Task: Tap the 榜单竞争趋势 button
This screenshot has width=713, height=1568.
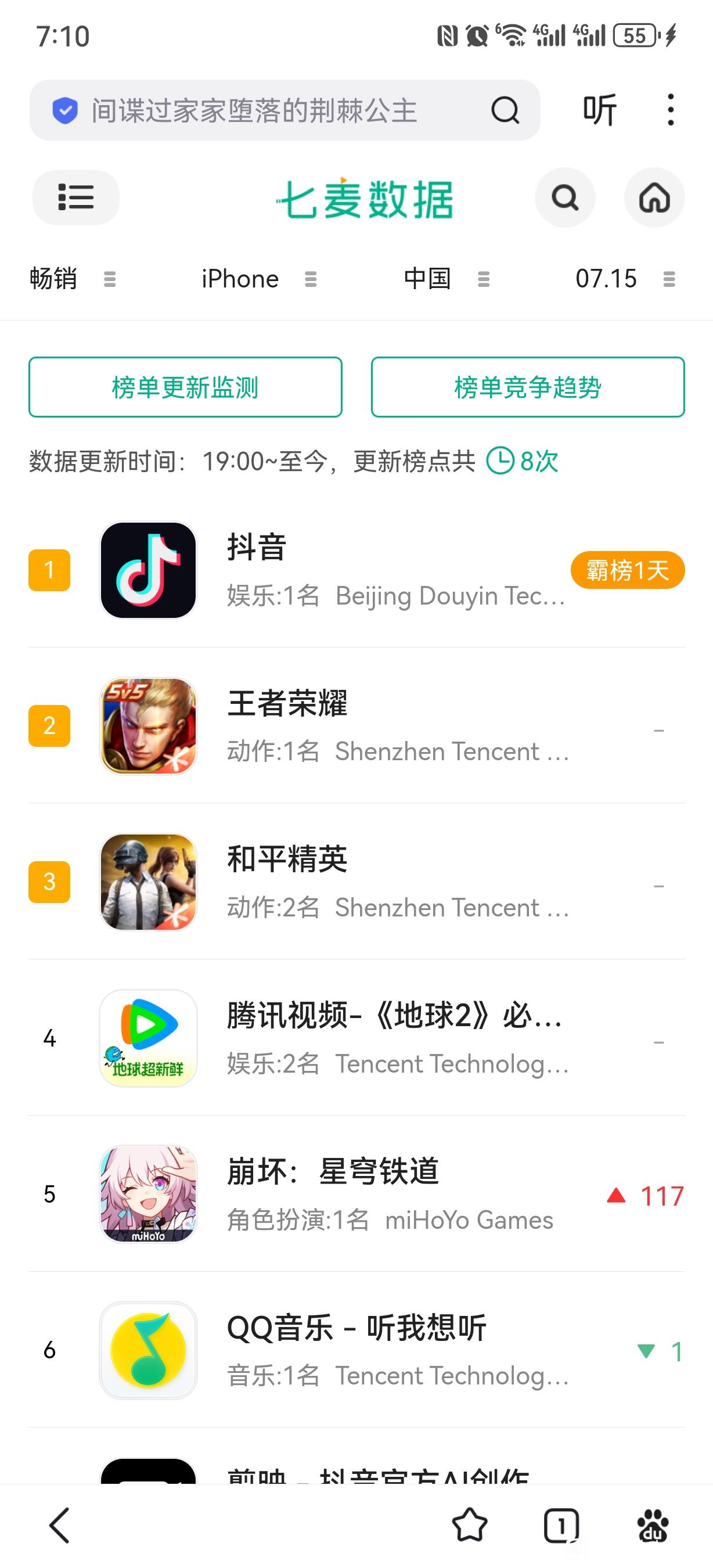Action: click(x=528, y=387)
